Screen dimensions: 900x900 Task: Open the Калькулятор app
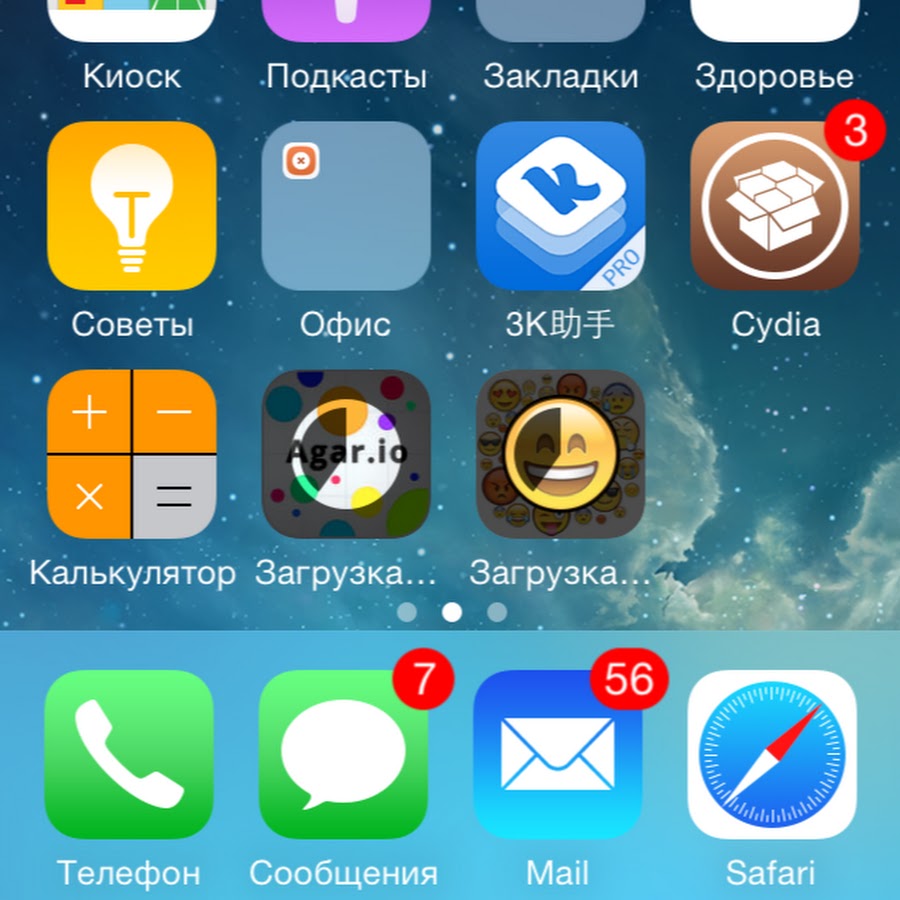pos(132,454)
